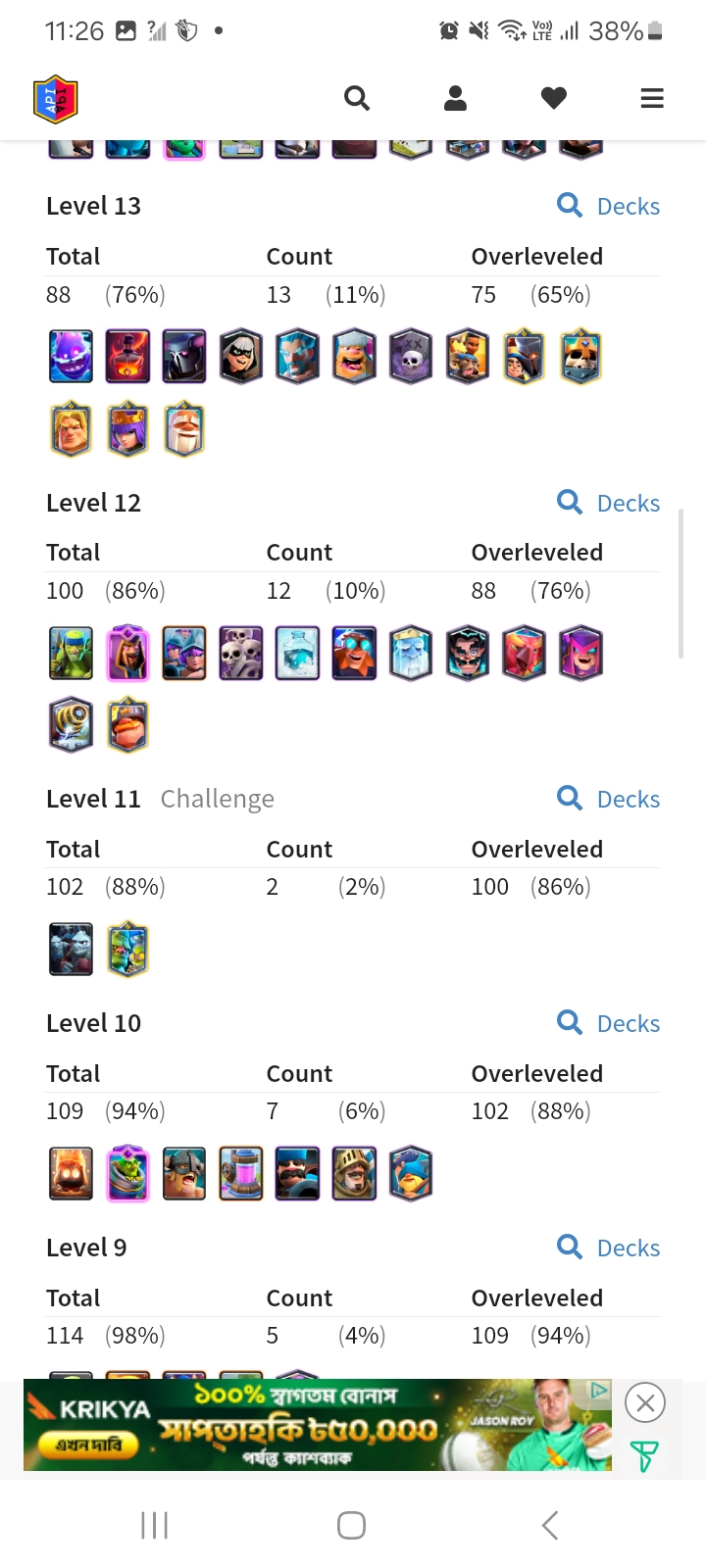Open the Krikya bonus advertisement
This screenshot has width=706, height=1568.
[314, 1426]
